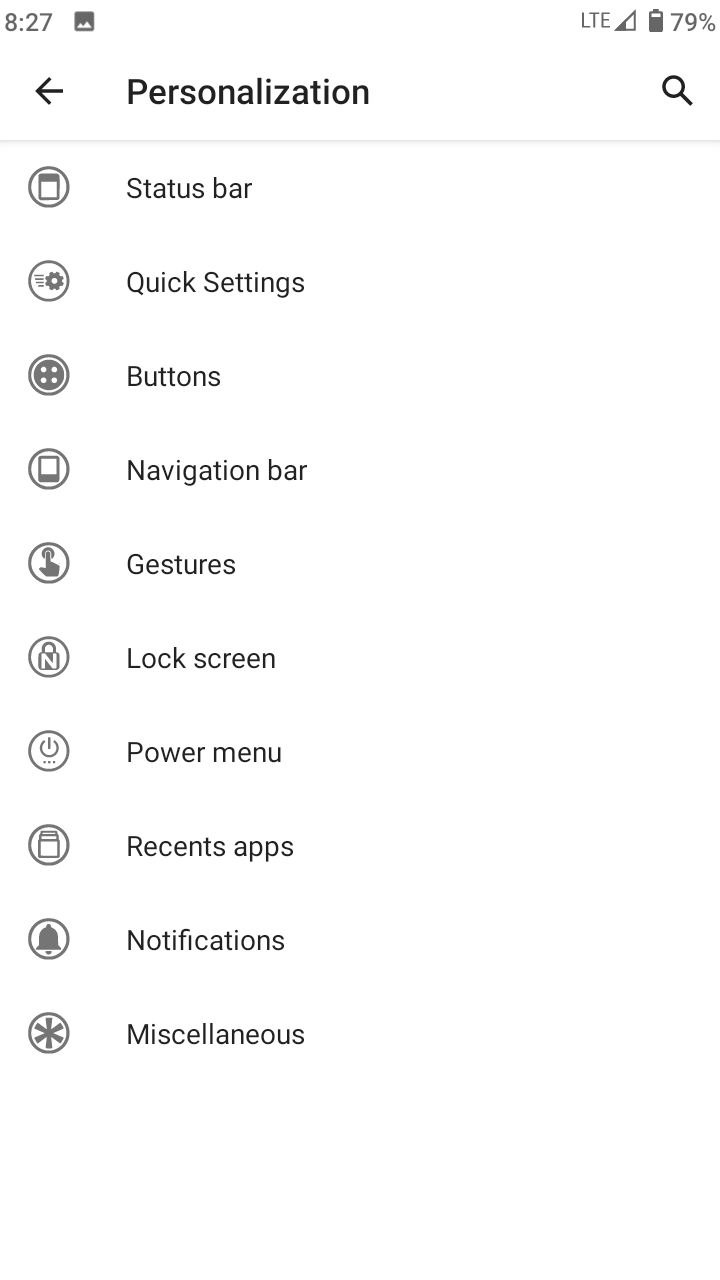This screenshot has height=1280, width=720.
Task: Open Power menu settings
Action: (x=360, y=752)
